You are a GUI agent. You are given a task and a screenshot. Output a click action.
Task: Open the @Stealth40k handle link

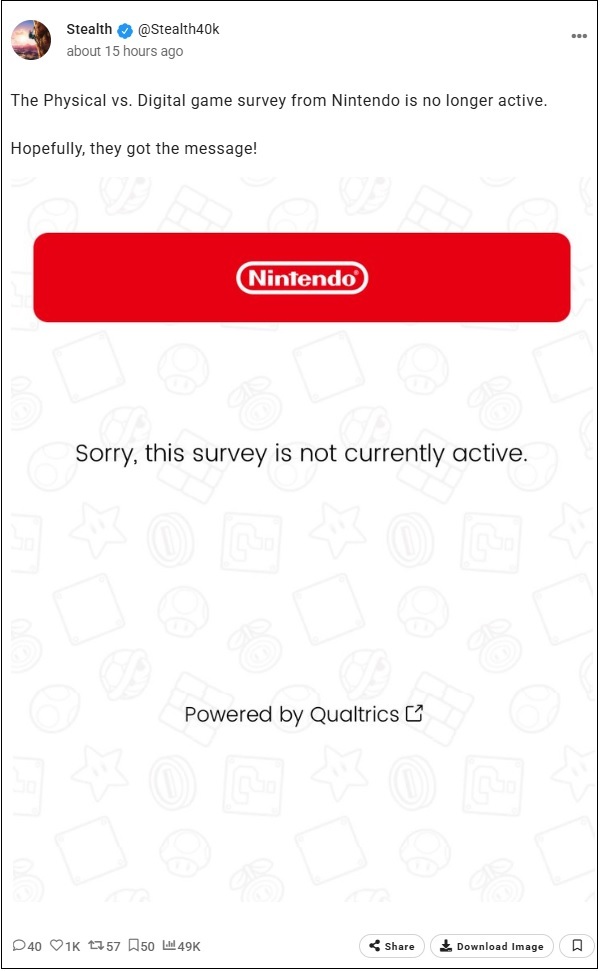click(178, 29)
